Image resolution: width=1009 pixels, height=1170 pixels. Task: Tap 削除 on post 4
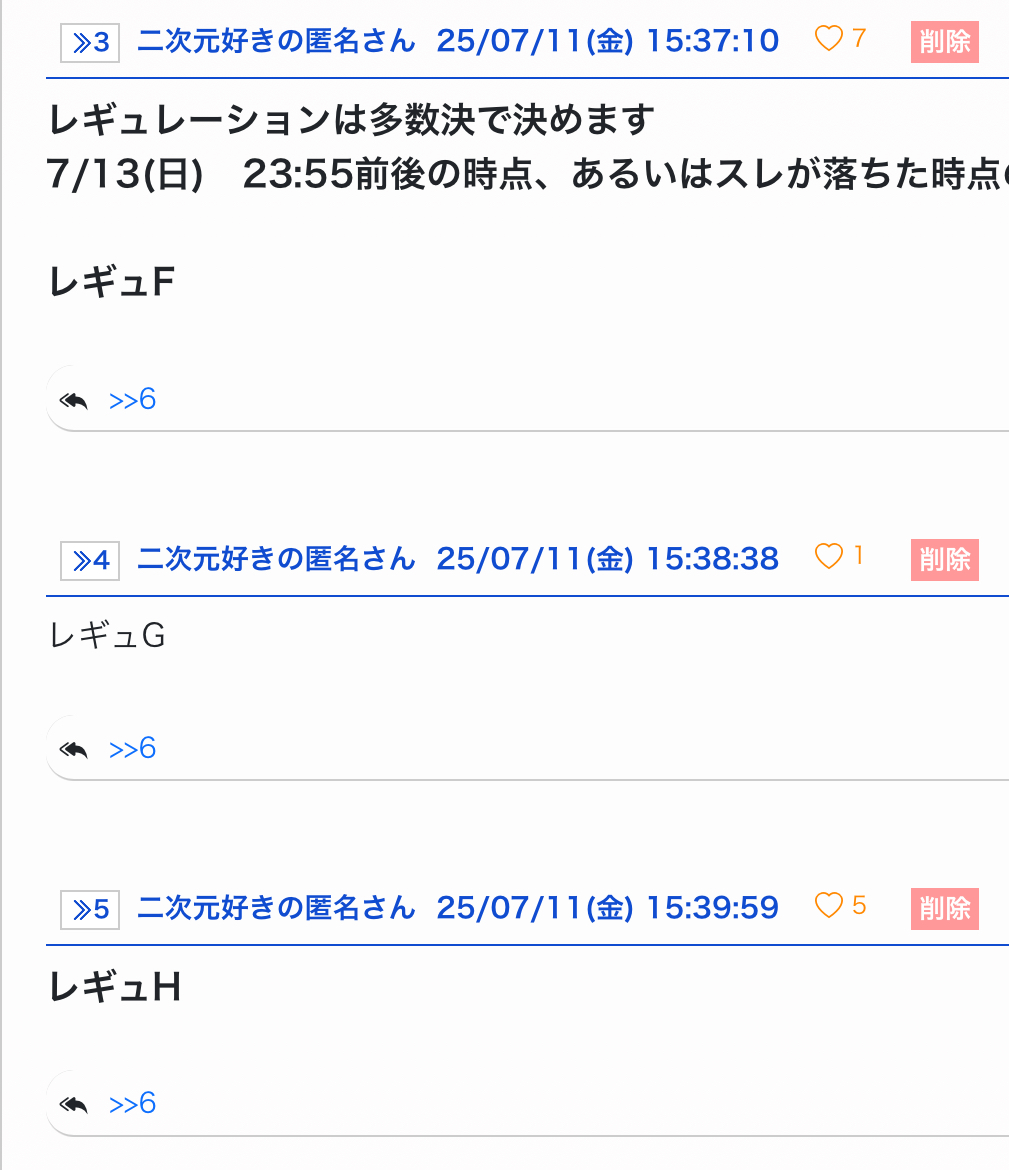944,560
